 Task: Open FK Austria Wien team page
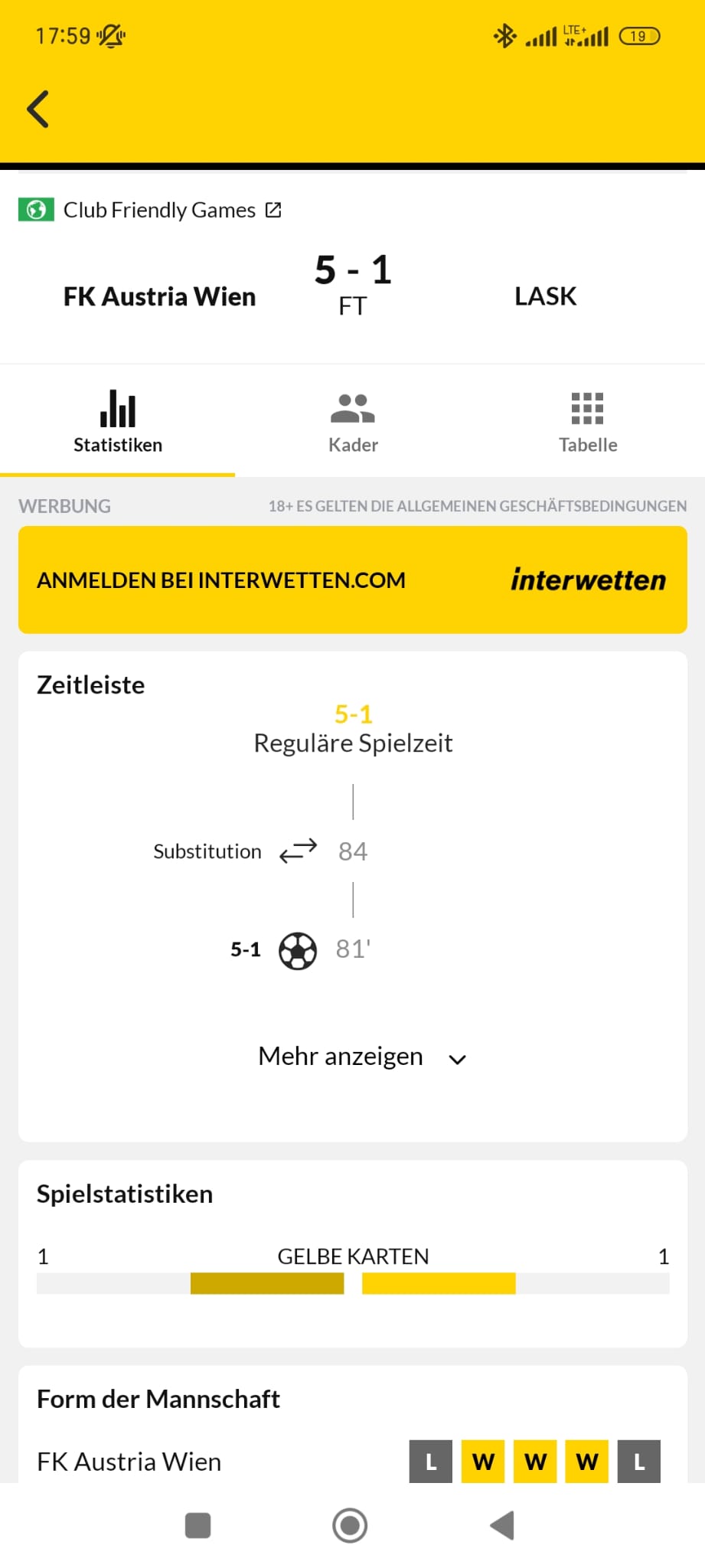click(159, 296)
